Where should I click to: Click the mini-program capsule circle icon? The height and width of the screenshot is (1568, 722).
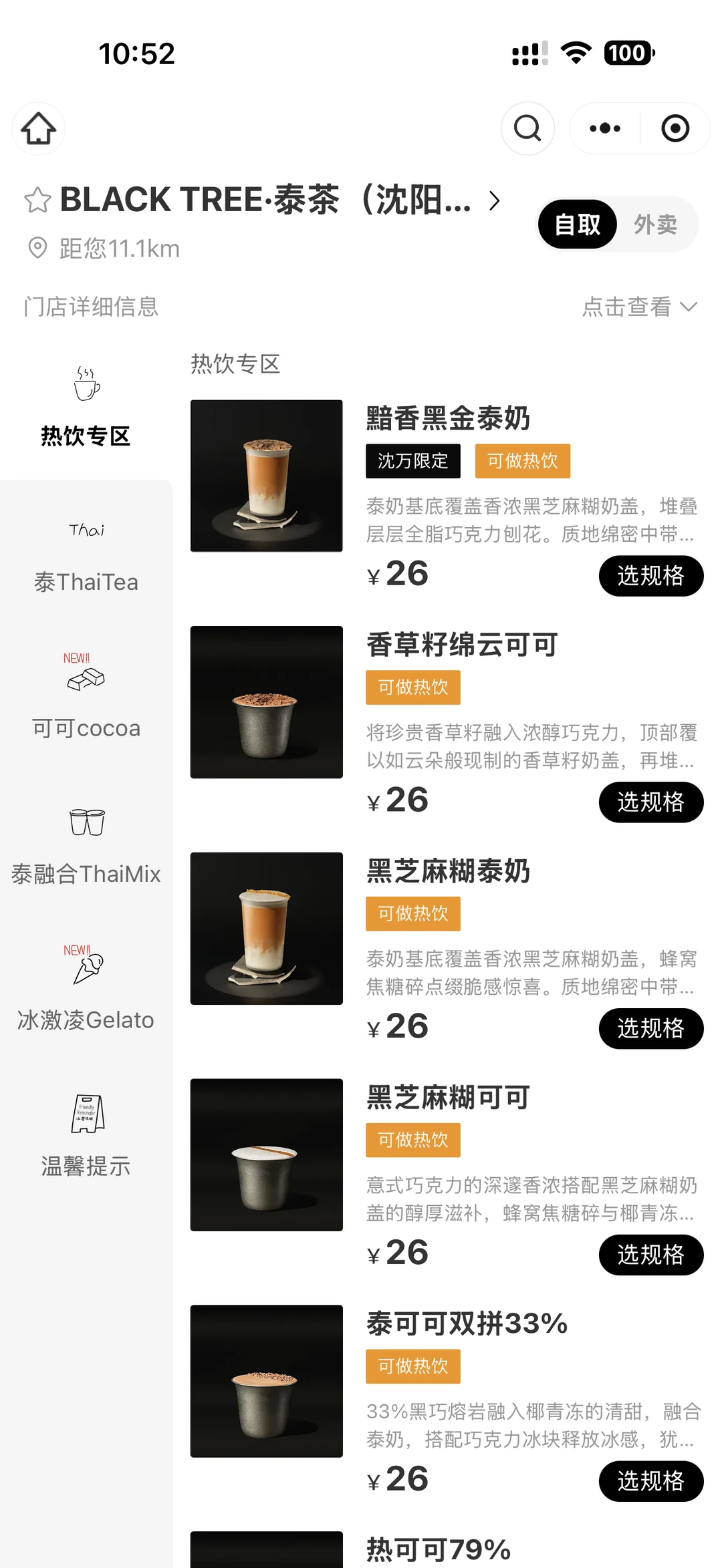click(x=675, y=128)
